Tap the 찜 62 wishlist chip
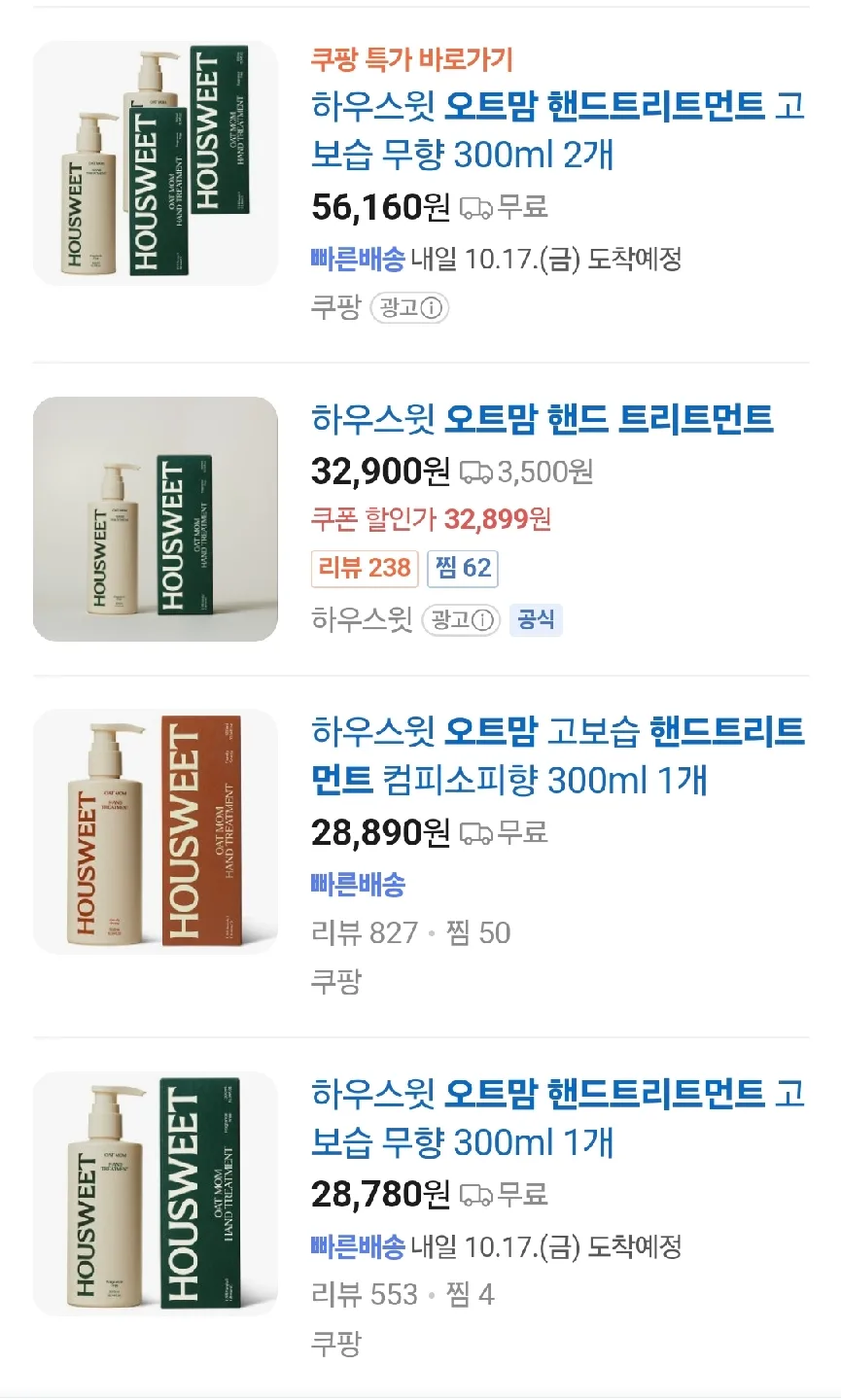The image size is (841, 1400). point(463,568)
